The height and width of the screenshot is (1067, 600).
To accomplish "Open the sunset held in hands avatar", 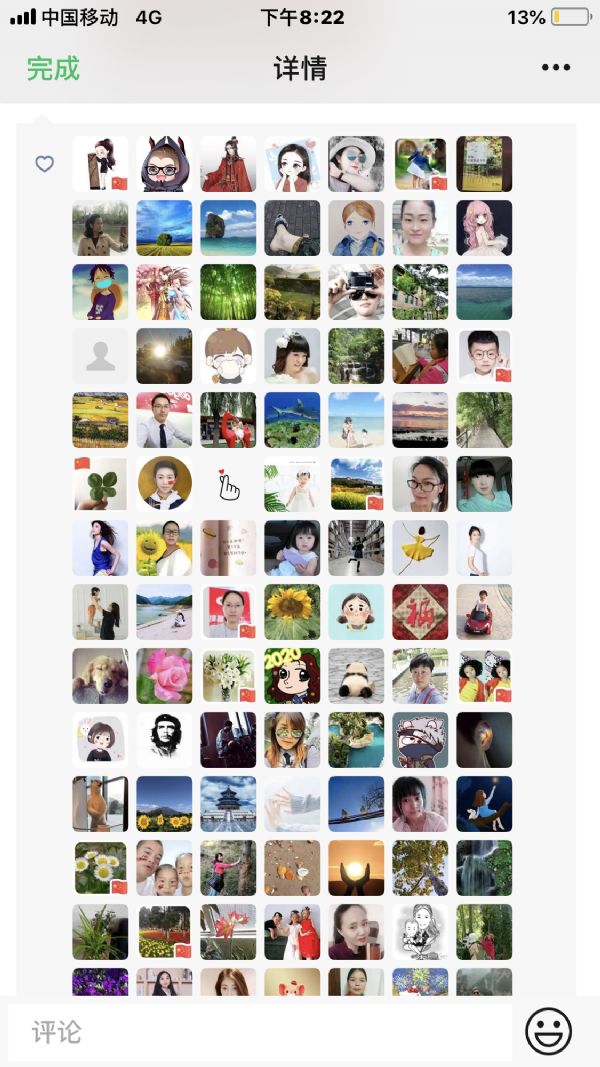I will (356, 868).
